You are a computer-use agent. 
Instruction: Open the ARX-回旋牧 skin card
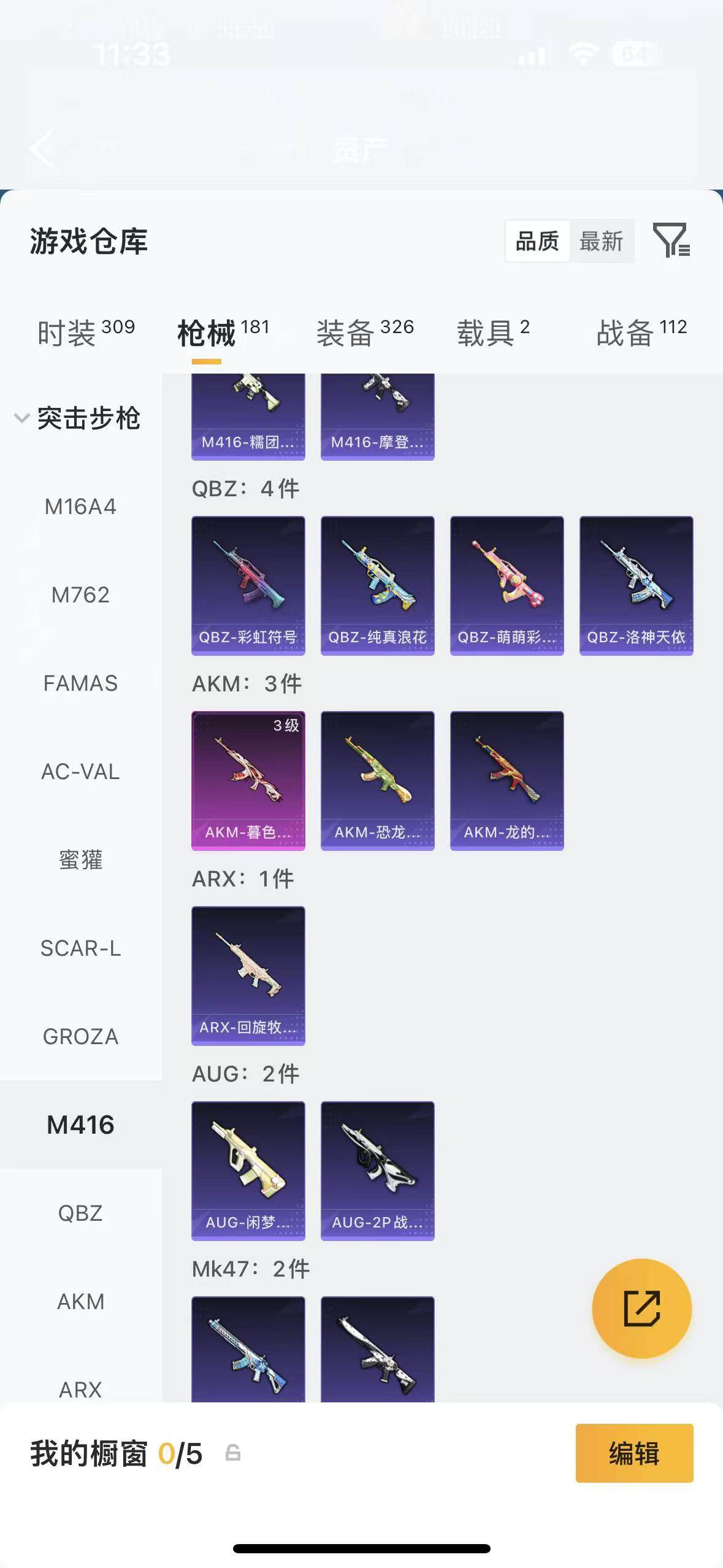click(248, 976)
